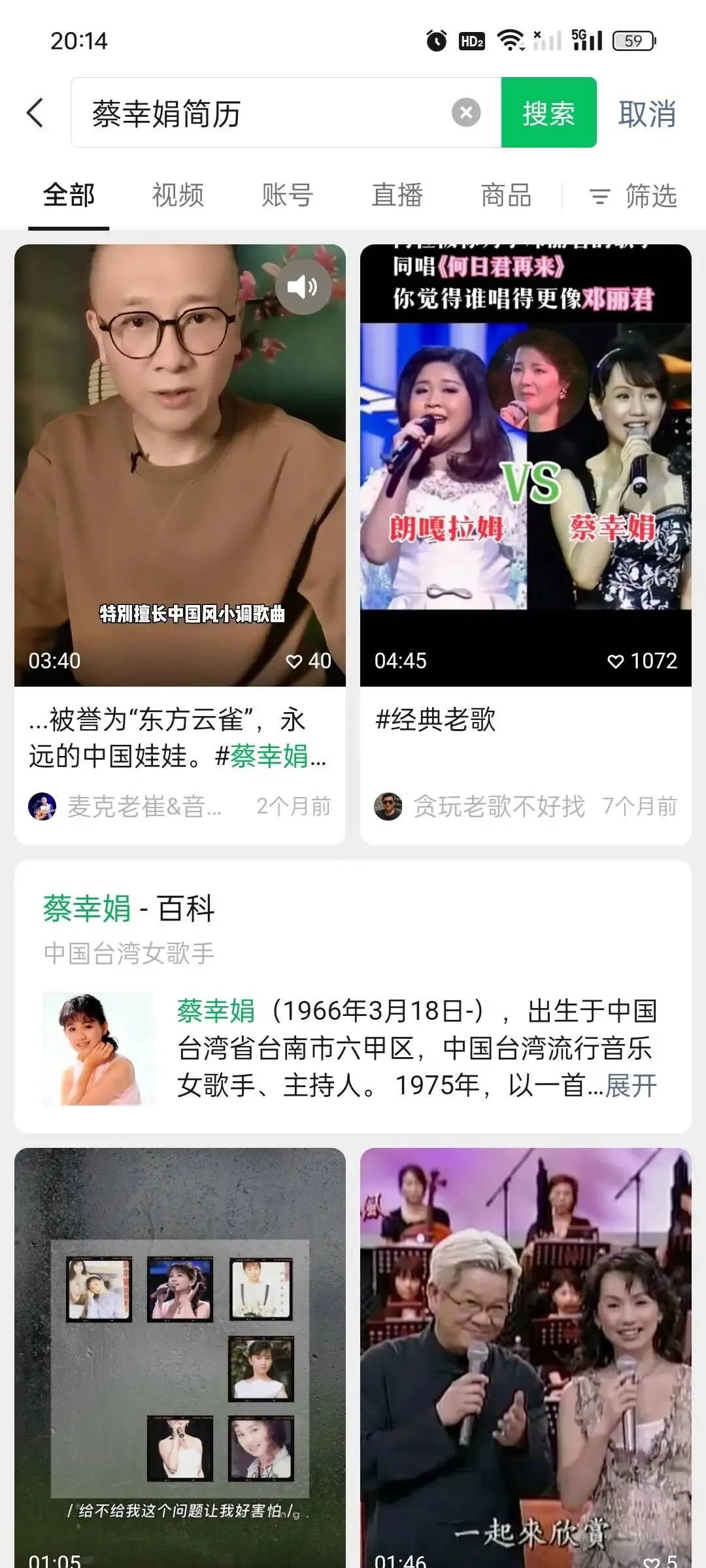Switch to the 账号 tab
The width and height of the screenshot is (706, 1568).
pos(287,195)
